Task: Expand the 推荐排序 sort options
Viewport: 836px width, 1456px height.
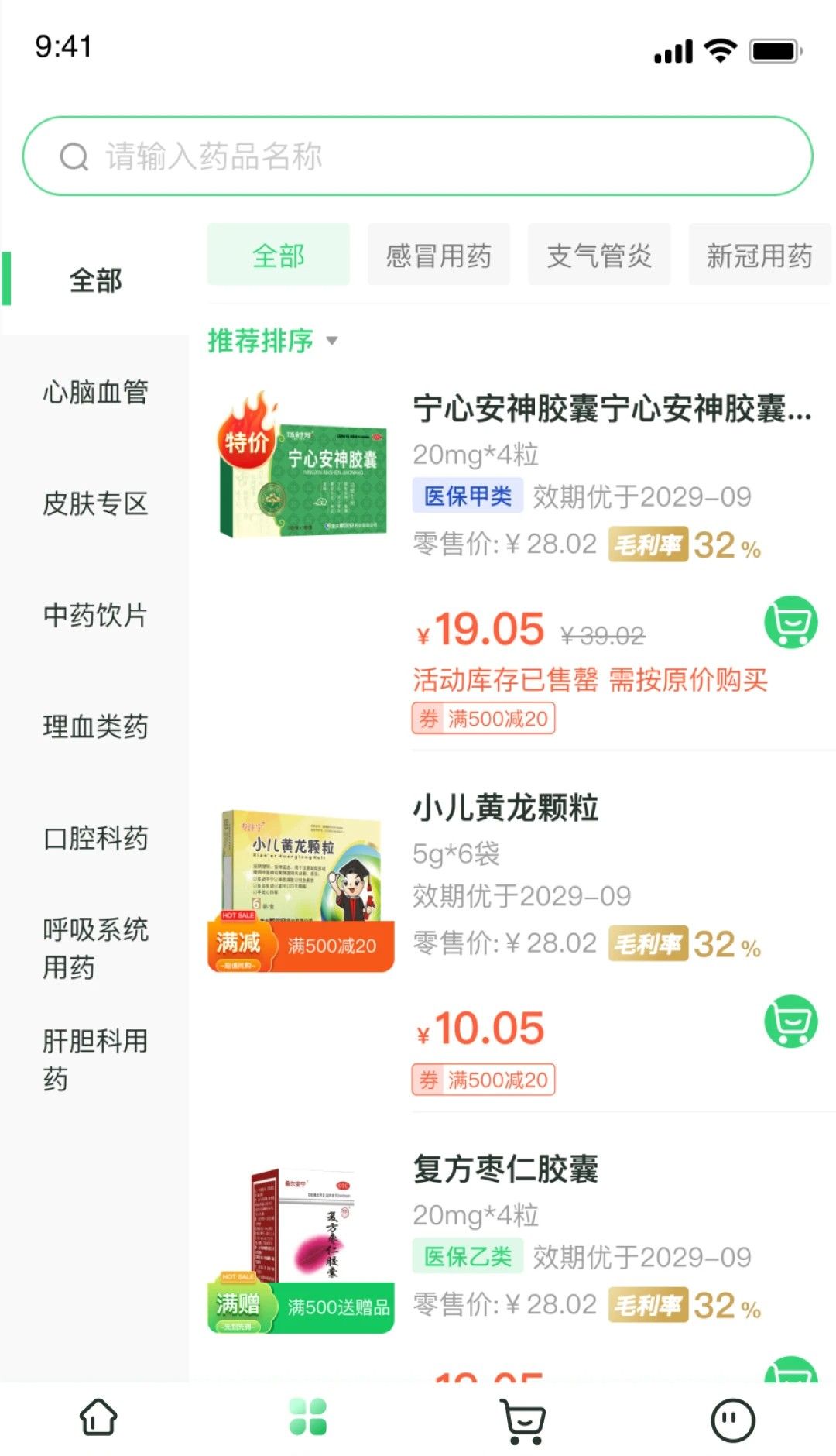Action: (x=270, y=341)
